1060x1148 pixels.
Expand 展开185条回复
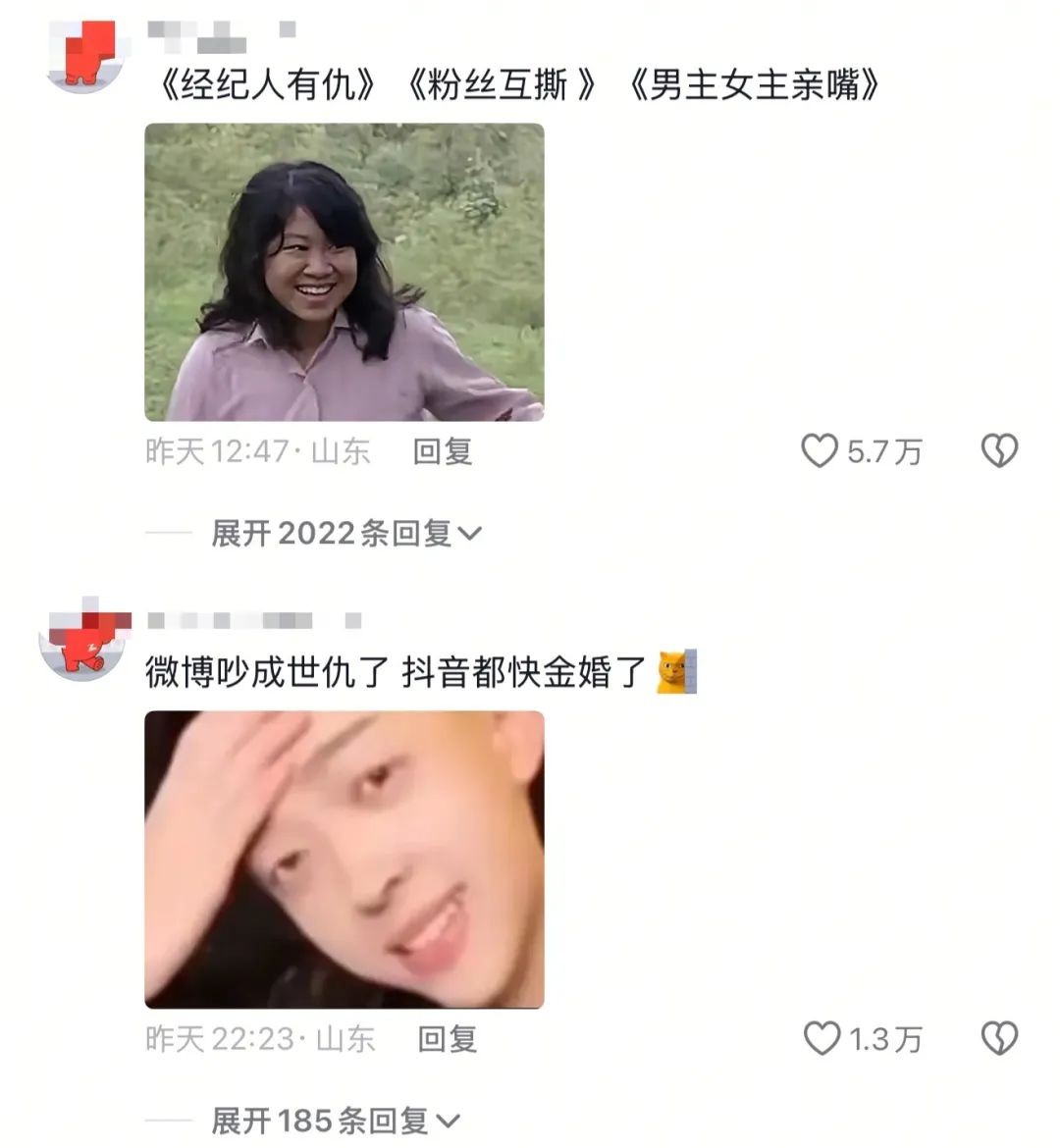click(335, 1120)
